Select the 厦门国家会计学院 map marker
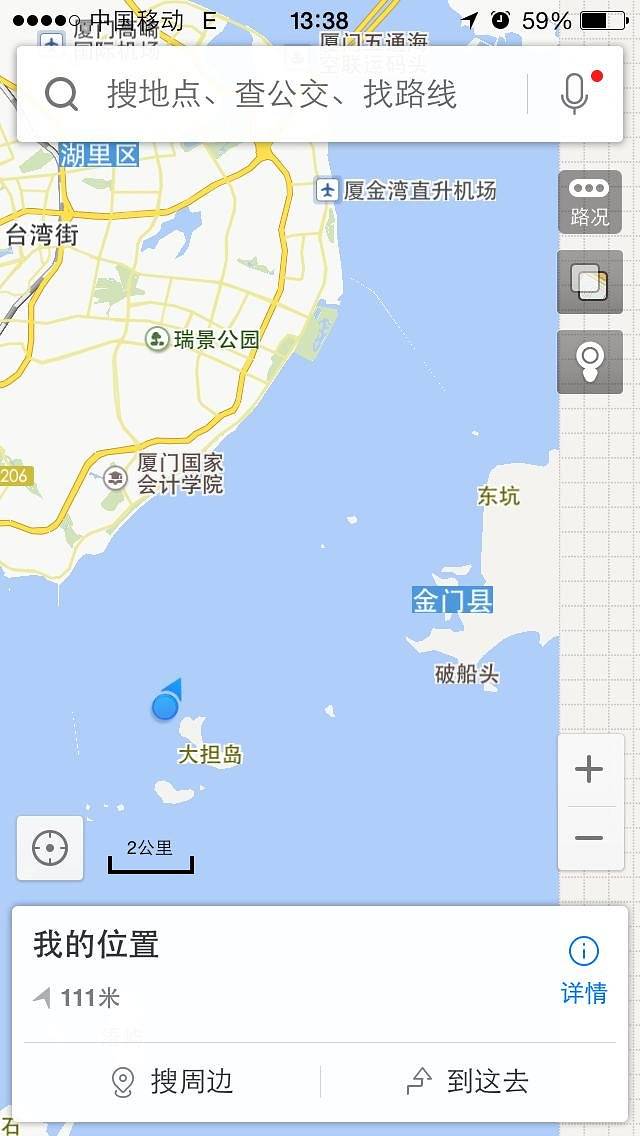 (116, 476)
